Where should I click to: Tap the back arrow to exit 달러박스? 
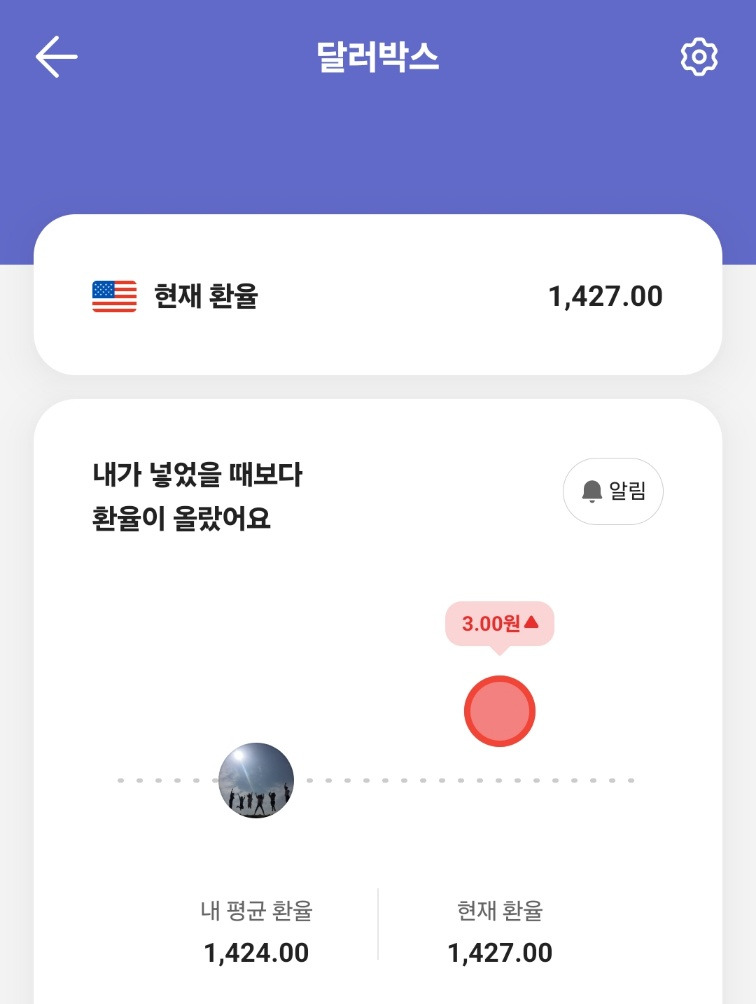(55, 56)
